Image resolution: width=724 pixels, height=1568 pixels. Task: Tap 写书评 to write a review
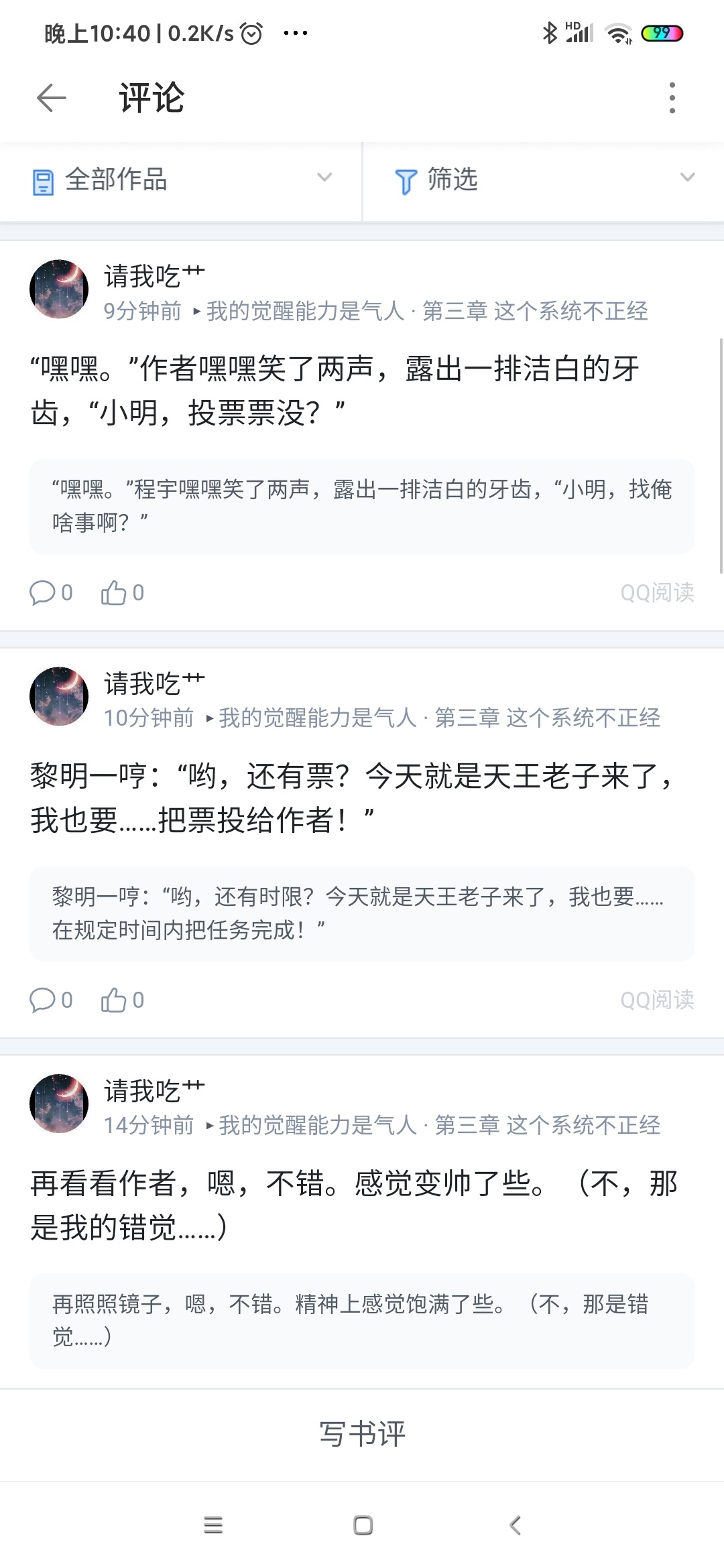click(x=362, y=1434)
